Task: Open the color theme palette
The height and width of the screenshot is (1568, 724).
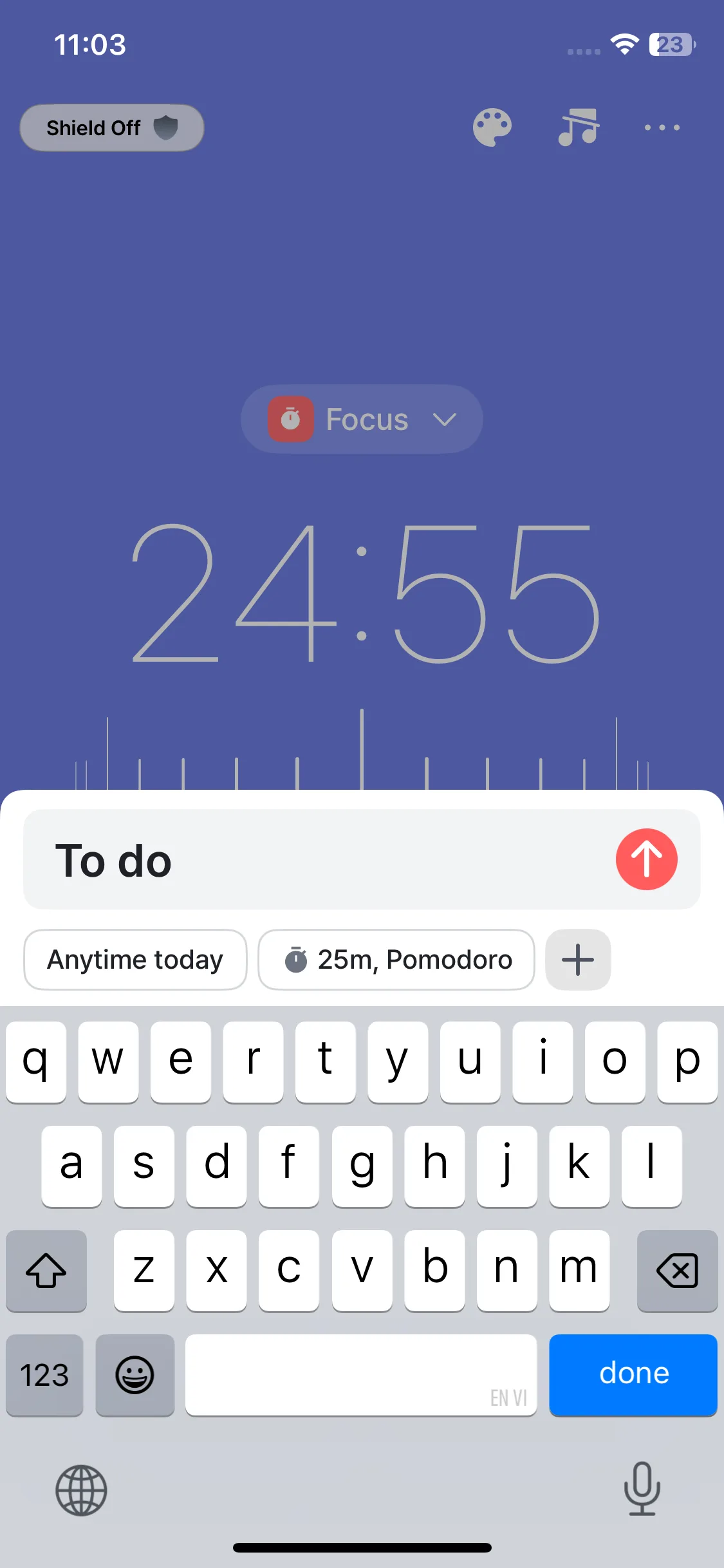Action: 492,127
